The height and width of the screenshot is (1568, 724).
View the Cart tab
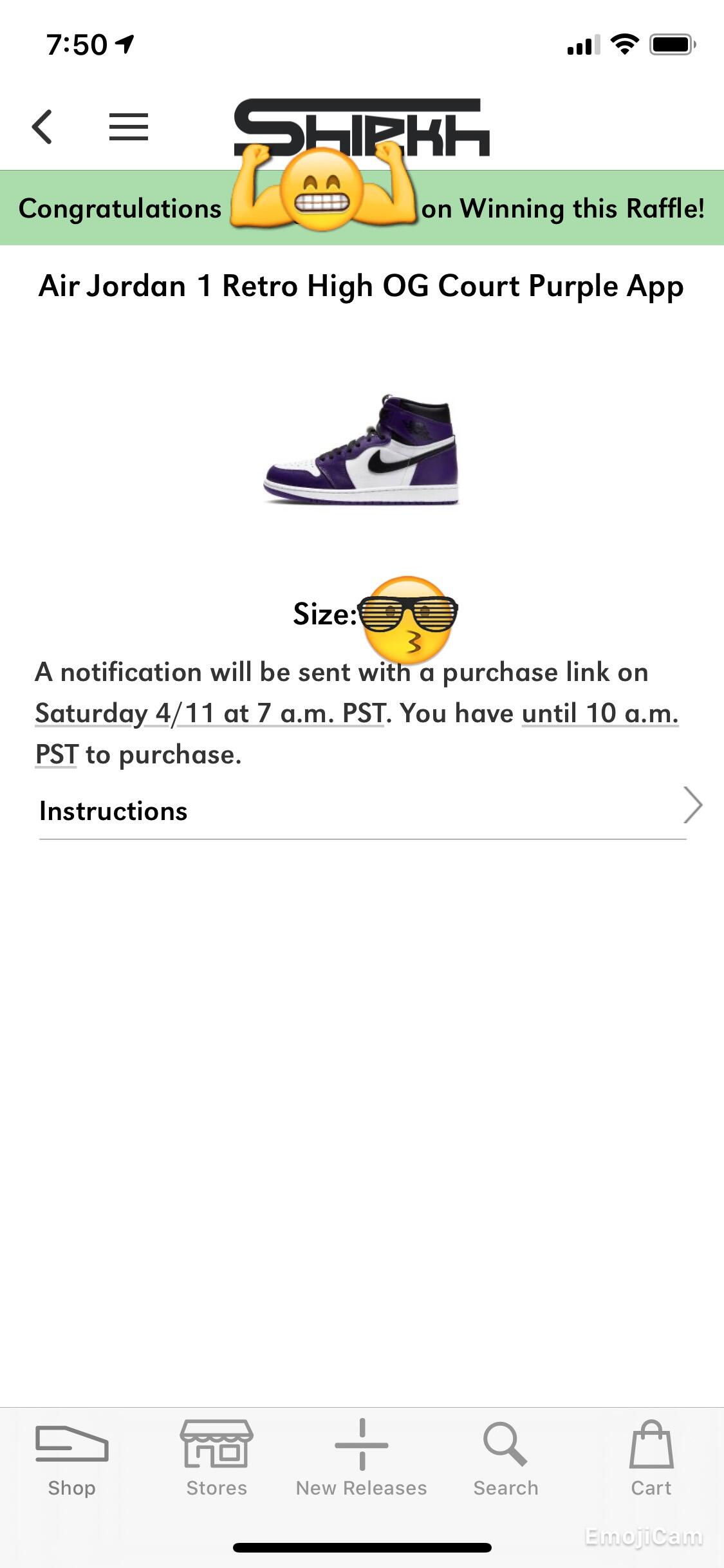(651, 1459)
